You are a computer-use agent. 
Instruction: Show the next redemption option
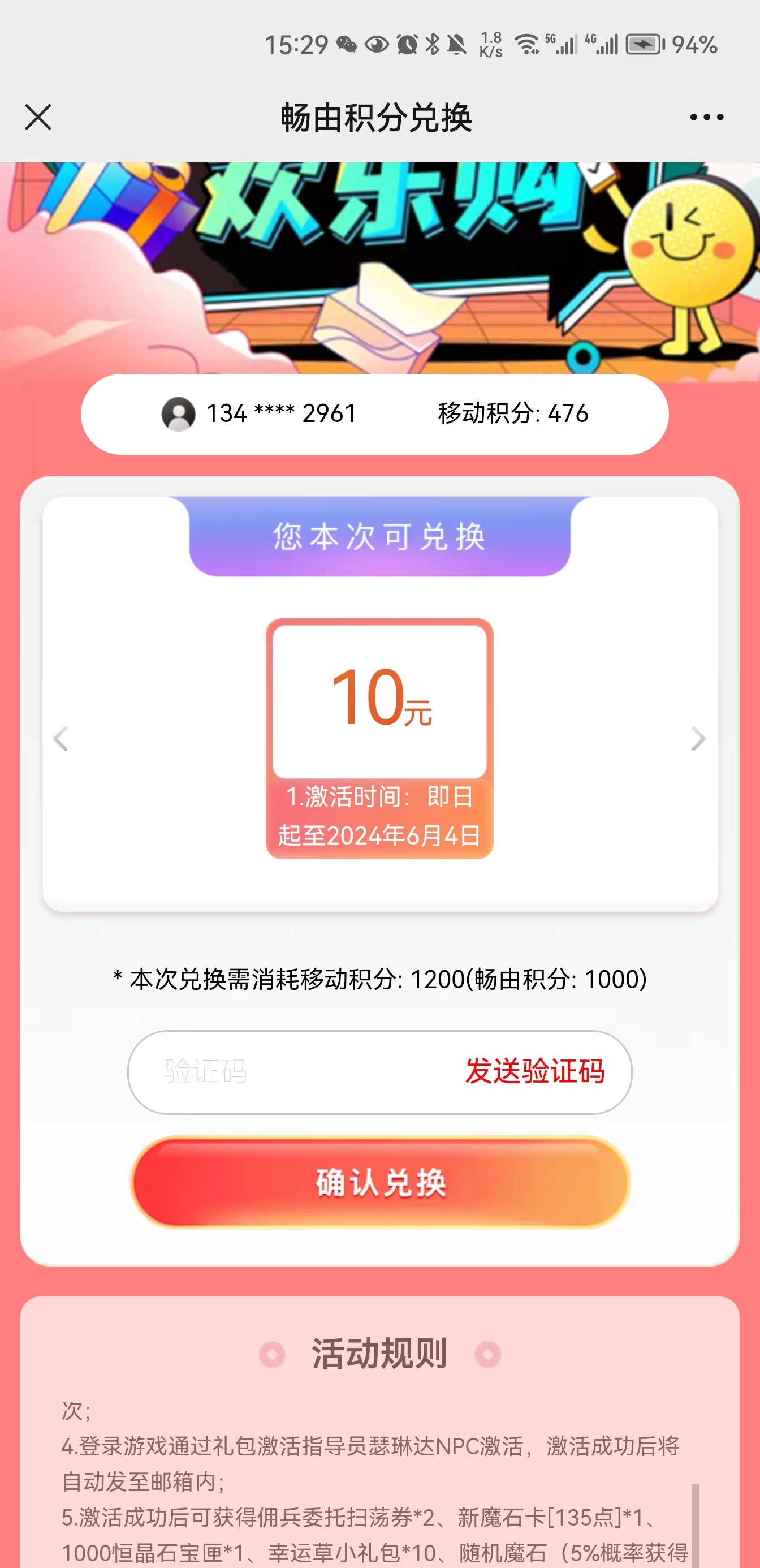[698, 739]
